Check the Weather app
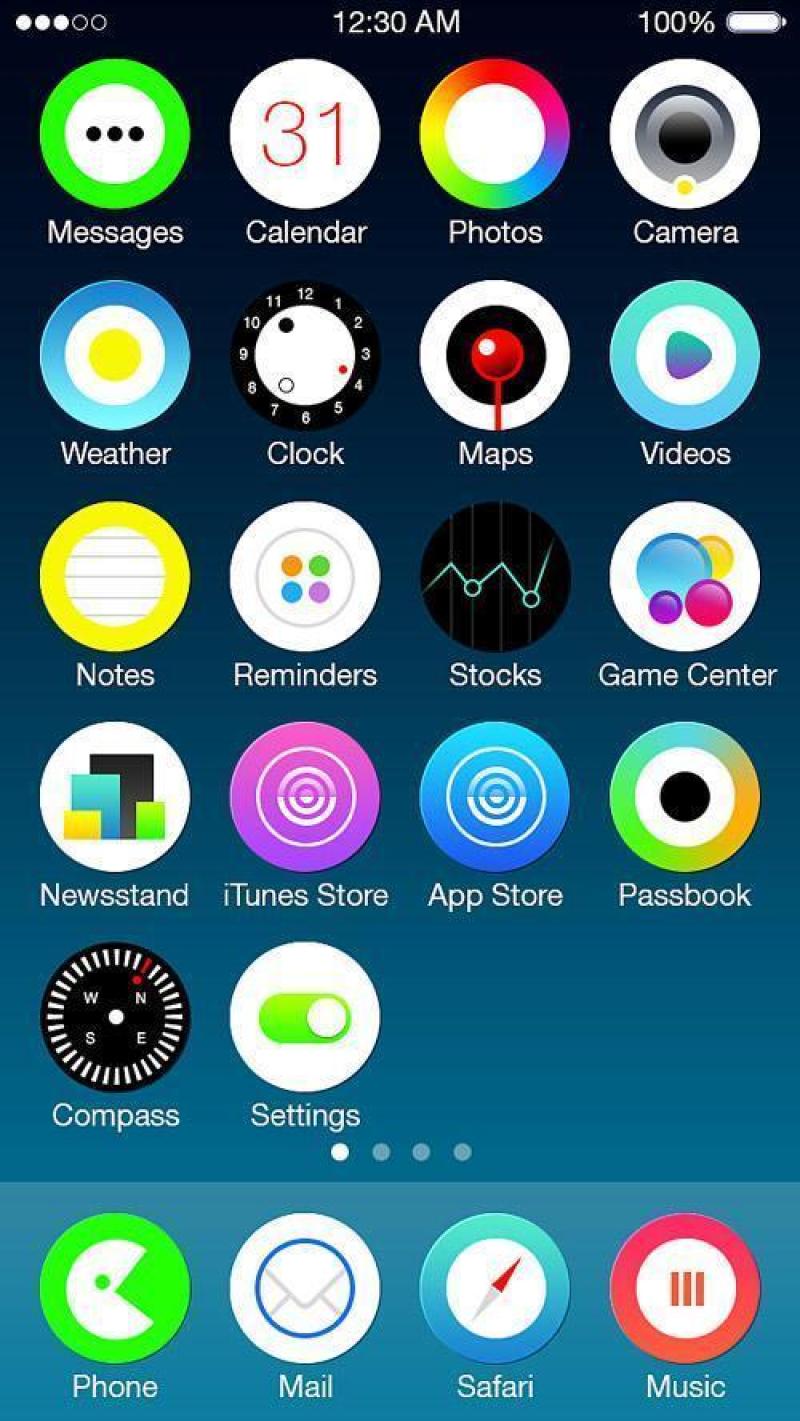800x1421 pixels. [x=114, y=355]
